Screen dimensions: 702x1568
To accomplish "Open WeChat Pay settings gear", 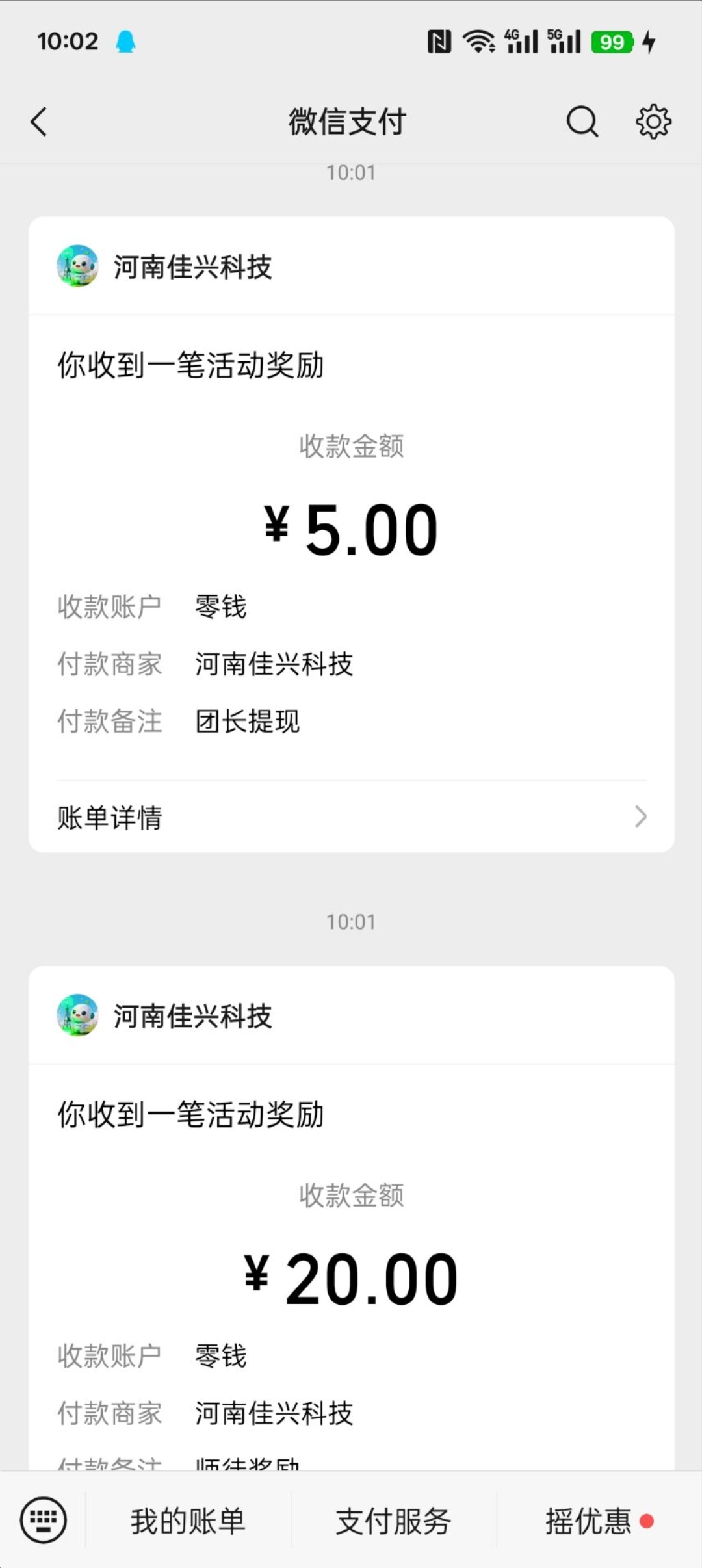I will 653,120.
